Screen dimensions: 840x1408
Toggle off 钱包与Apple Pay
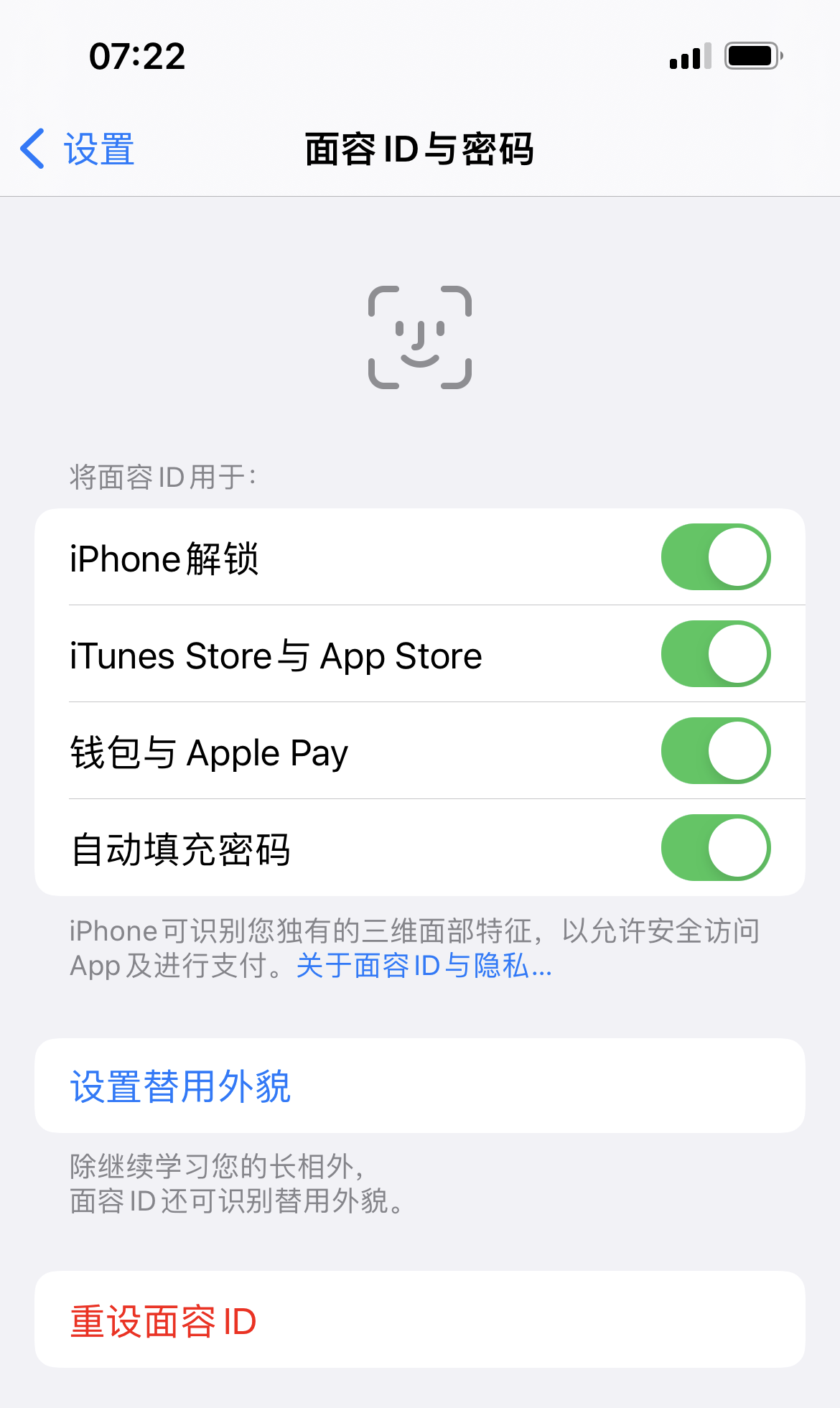(715, 751)
